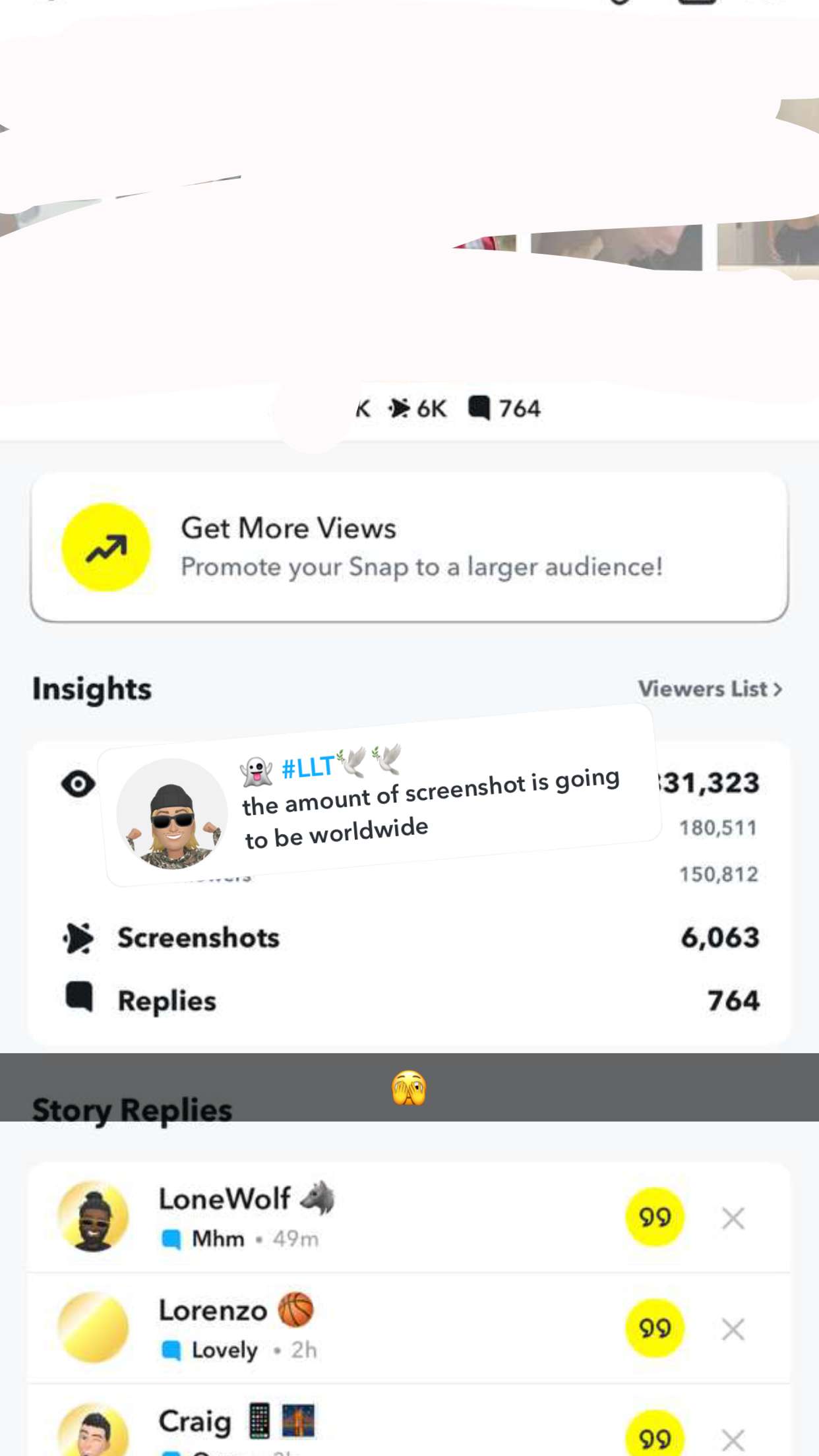
Task: Click the trending arrow icon in Get More Views
Action: (107, 547)
